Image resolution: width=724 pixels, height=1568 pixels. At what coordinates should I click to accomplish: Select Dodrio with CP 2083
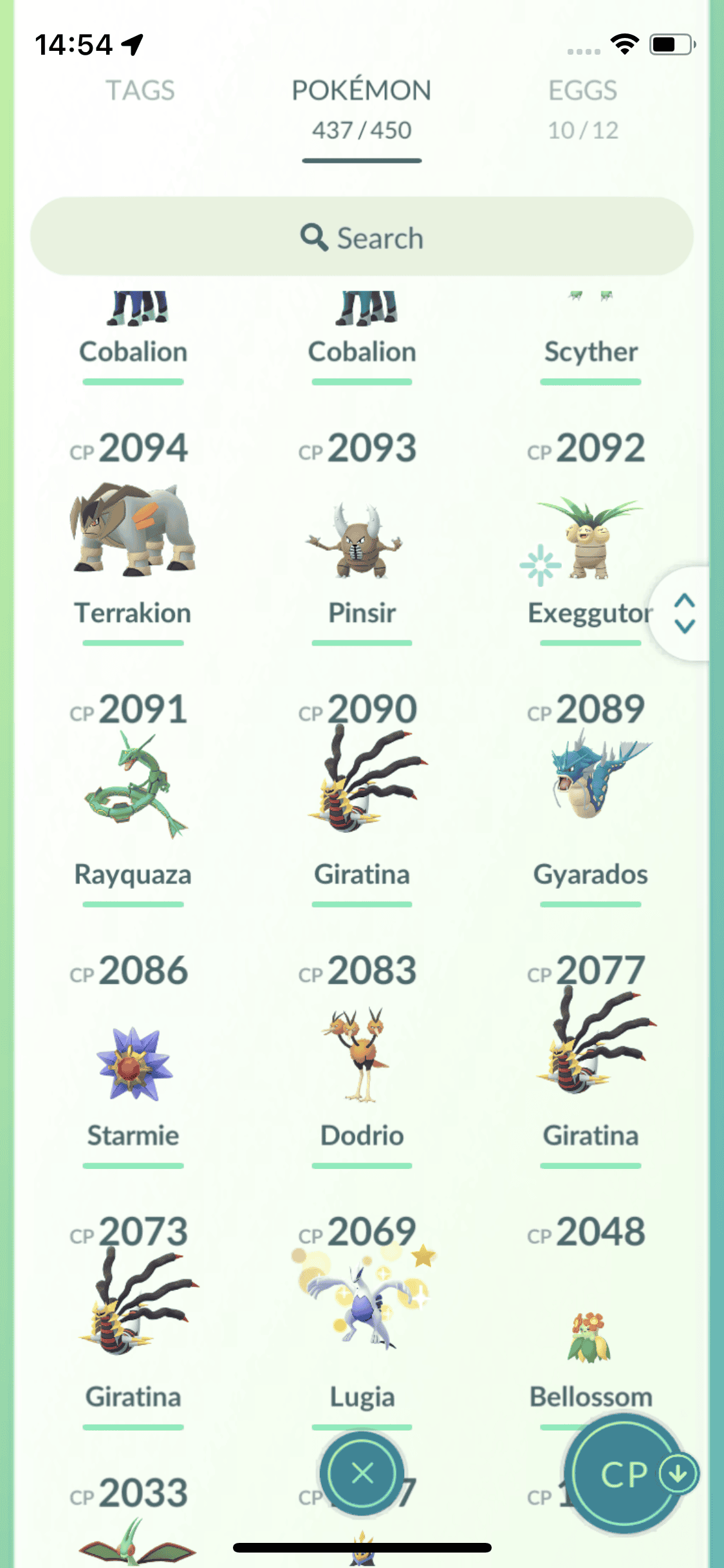362,1056
